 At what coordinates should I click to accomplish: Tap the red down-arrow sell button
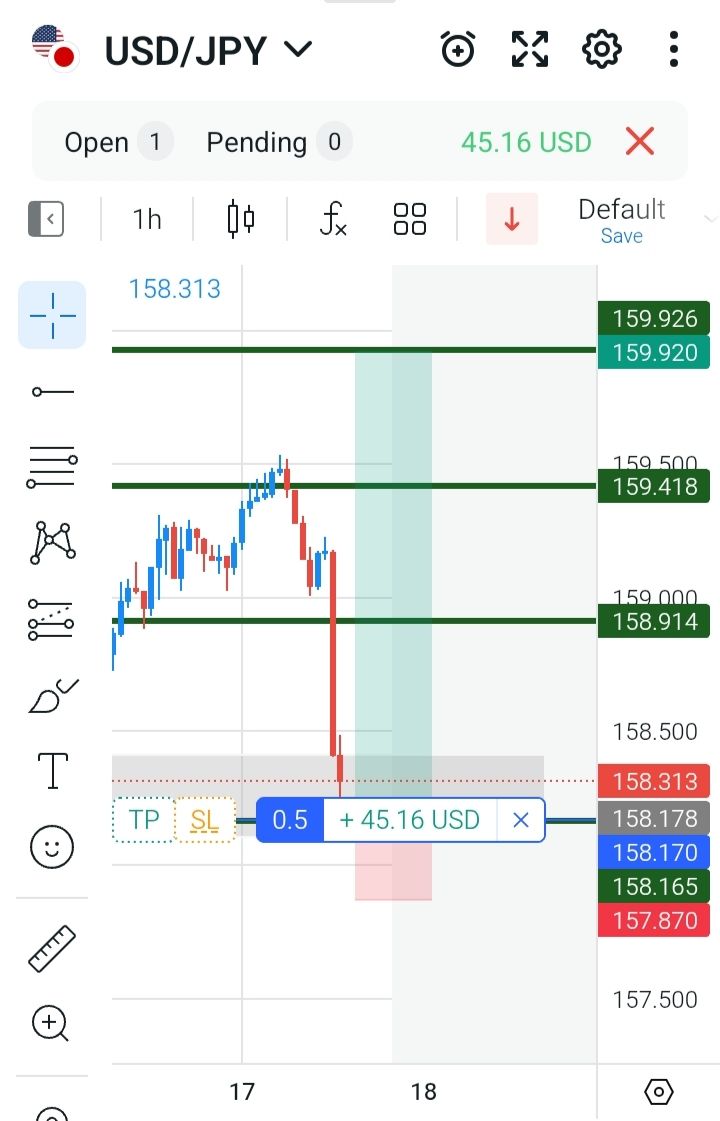click(x=512, y=219)
